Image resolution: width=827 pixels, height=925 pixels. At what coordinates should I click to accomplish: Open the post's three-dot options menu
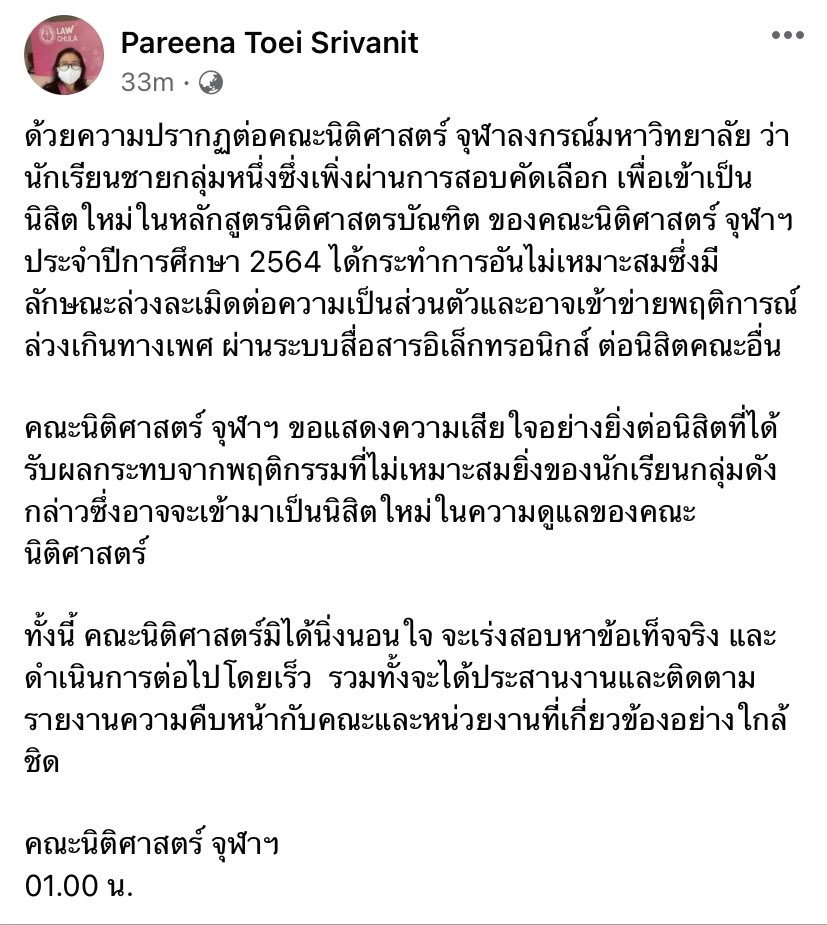787,36
